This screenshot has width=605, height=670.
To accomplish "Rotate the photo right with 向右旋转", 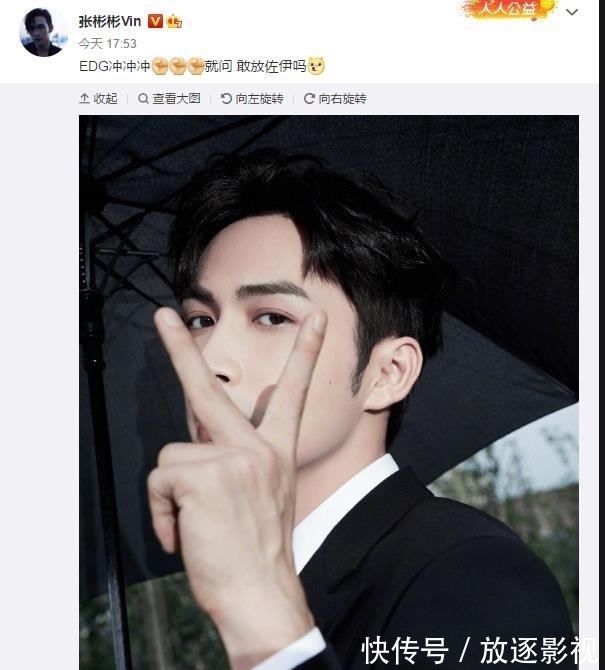I will pos(335,98).
